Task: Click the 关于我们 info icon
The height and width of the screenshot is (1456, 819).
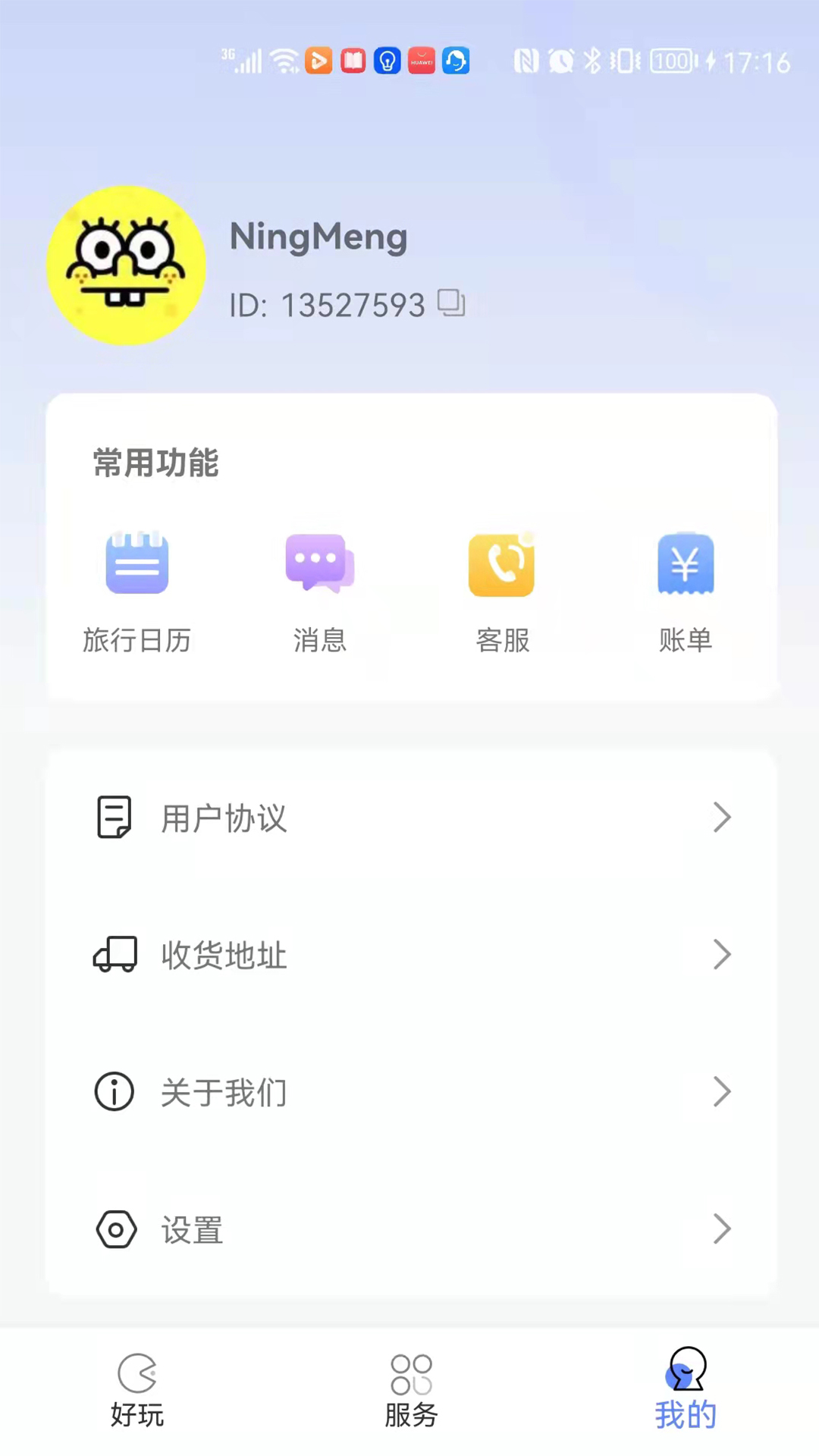Action: [x=115, y=1092]
